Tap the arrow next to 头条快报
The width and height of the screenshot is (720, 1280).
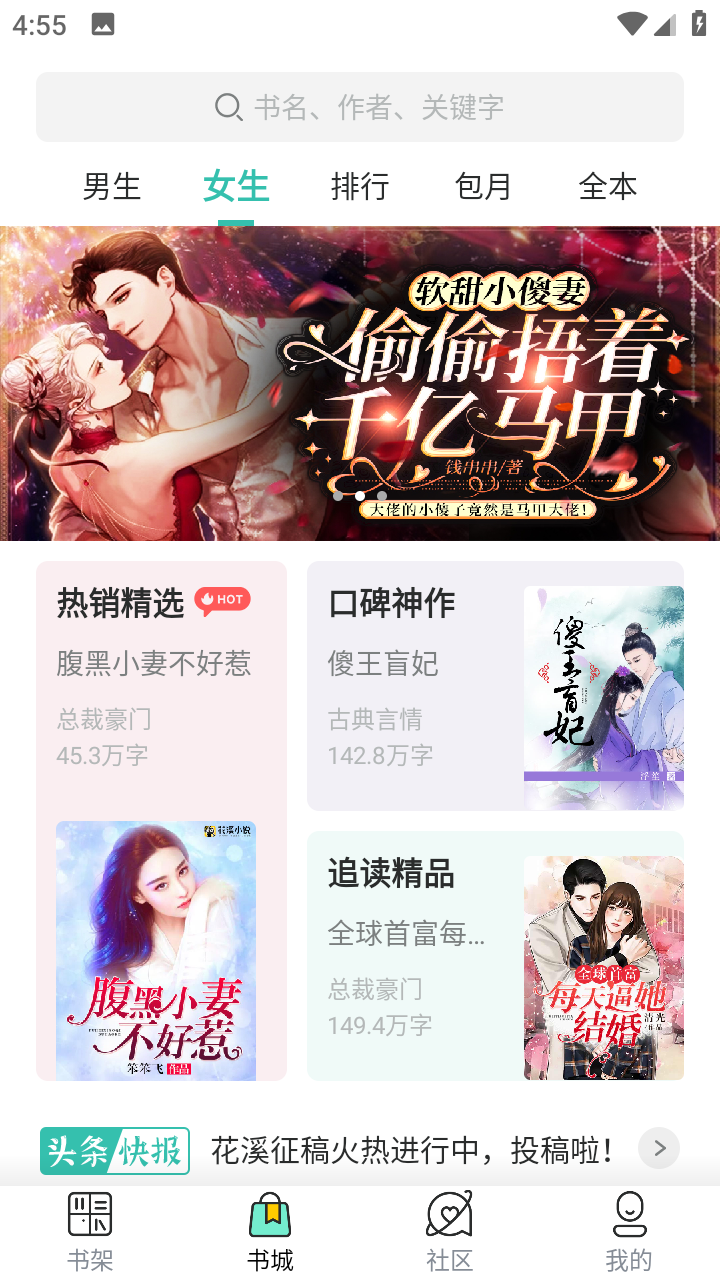(x=658, y=1149)
